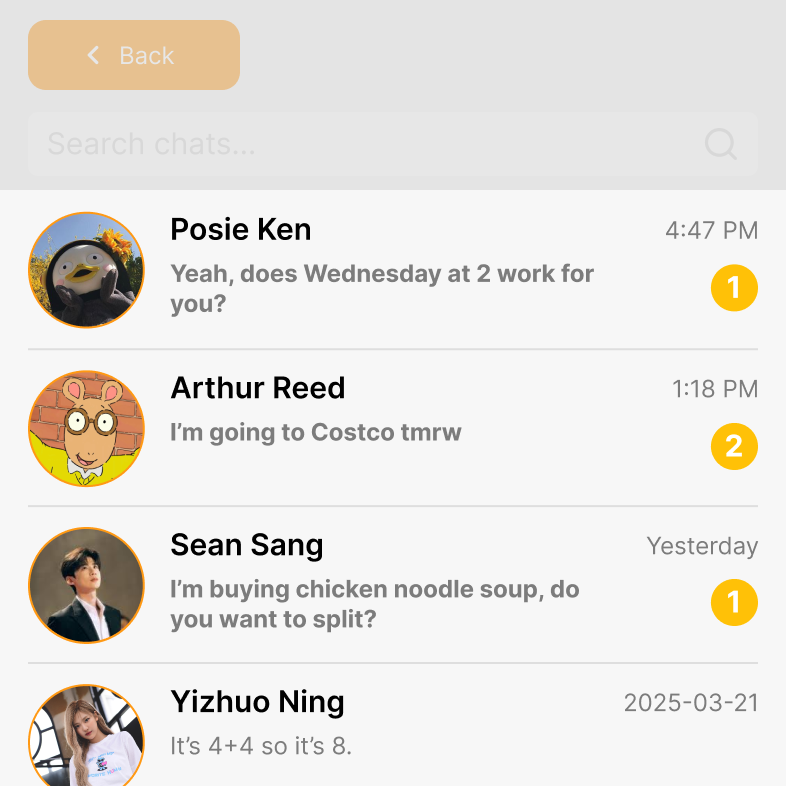Open Yizhuo Ning's chat thread
Viewport: 786px width, 786px height.
pyautogui.click(x=392, y=728)
